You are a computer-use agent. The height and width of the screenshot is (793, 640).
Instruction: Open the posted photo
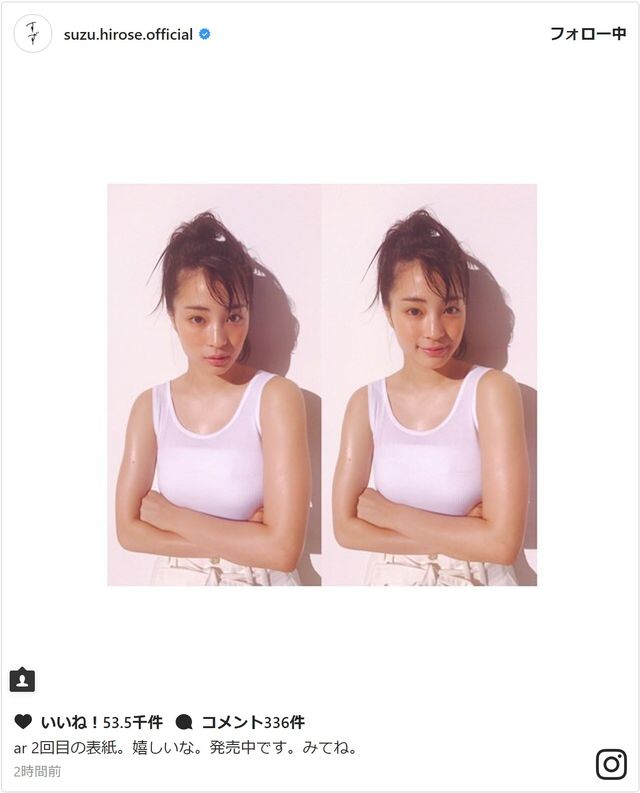point(321,384)
